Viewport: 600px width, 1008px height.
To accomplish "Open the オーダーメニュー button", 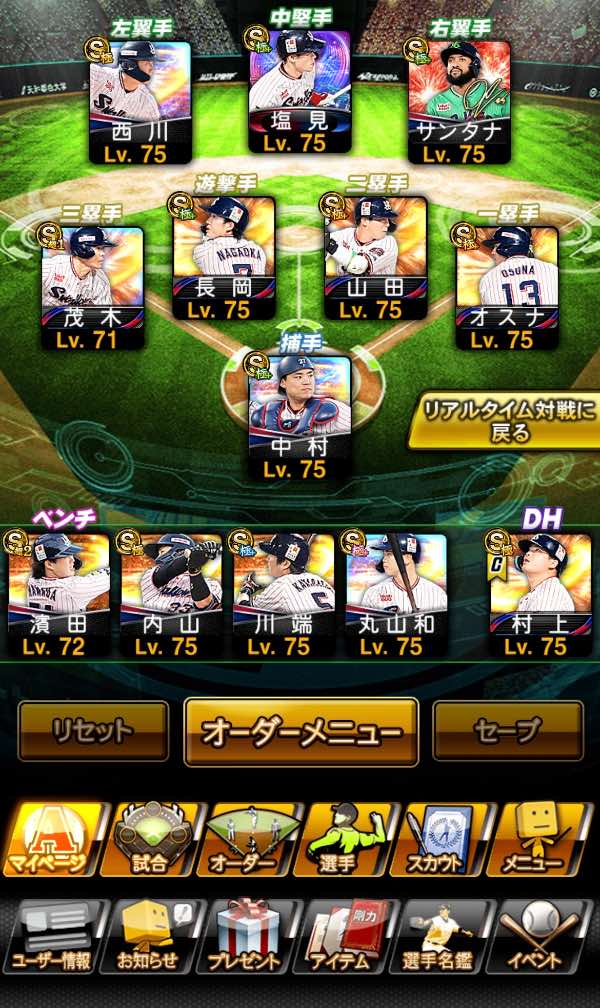I will [x=302, y=732].
